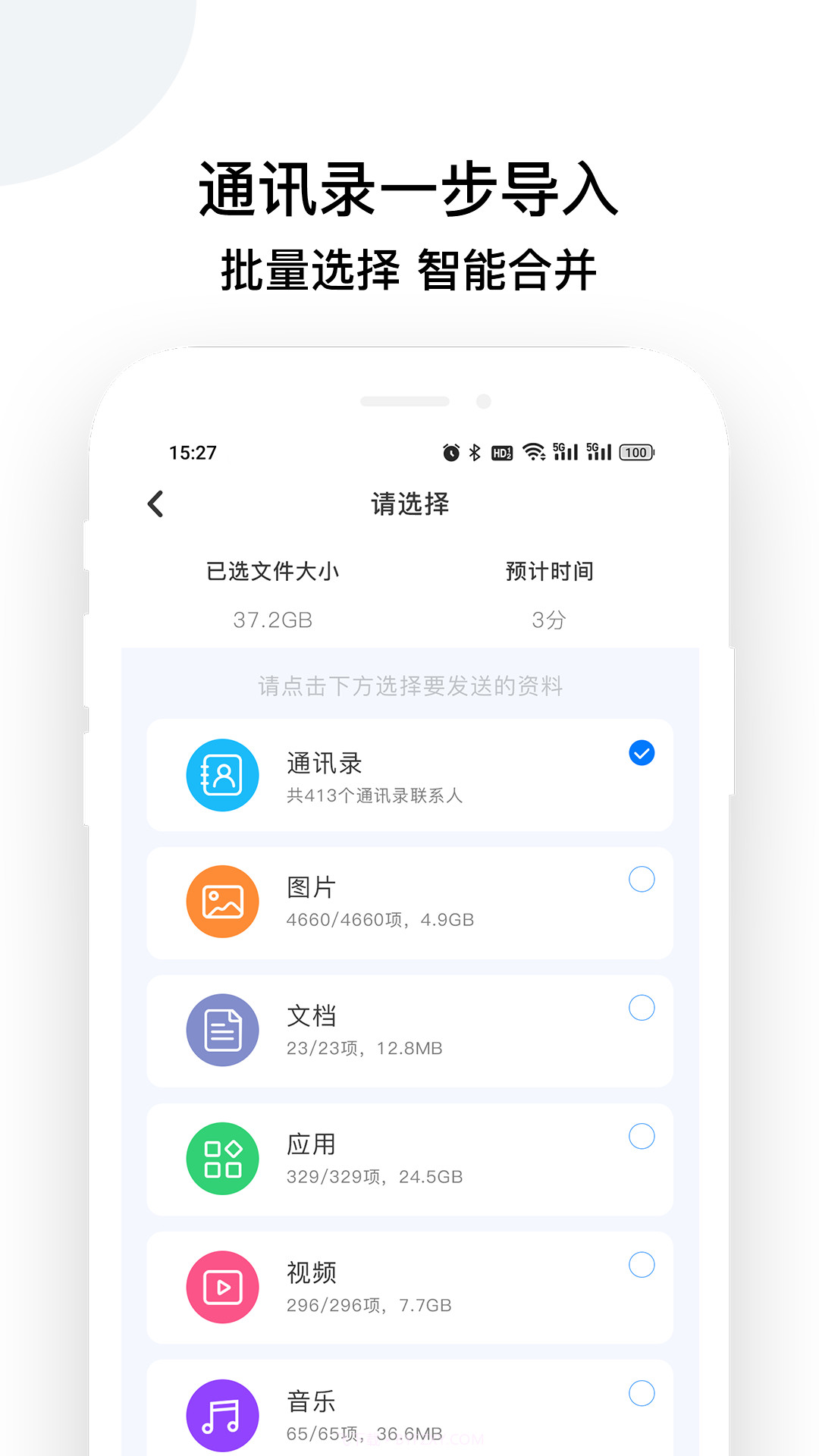This screenshot has height=1456, width=819.
Task: Open the 通讯录 contacts category icon
Action: pos(222,774)
